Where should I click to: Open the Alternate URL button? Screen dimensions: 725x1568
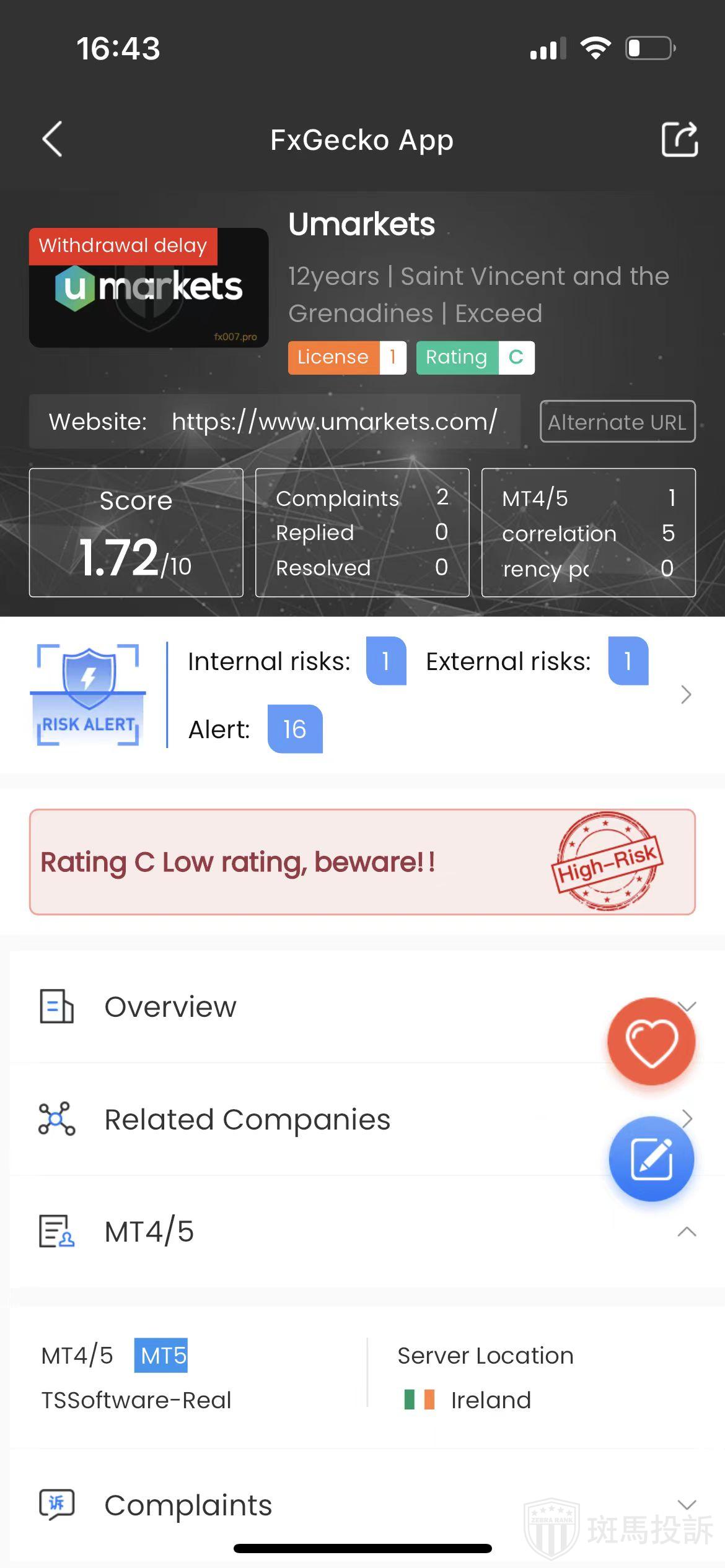tap(617, 422)
